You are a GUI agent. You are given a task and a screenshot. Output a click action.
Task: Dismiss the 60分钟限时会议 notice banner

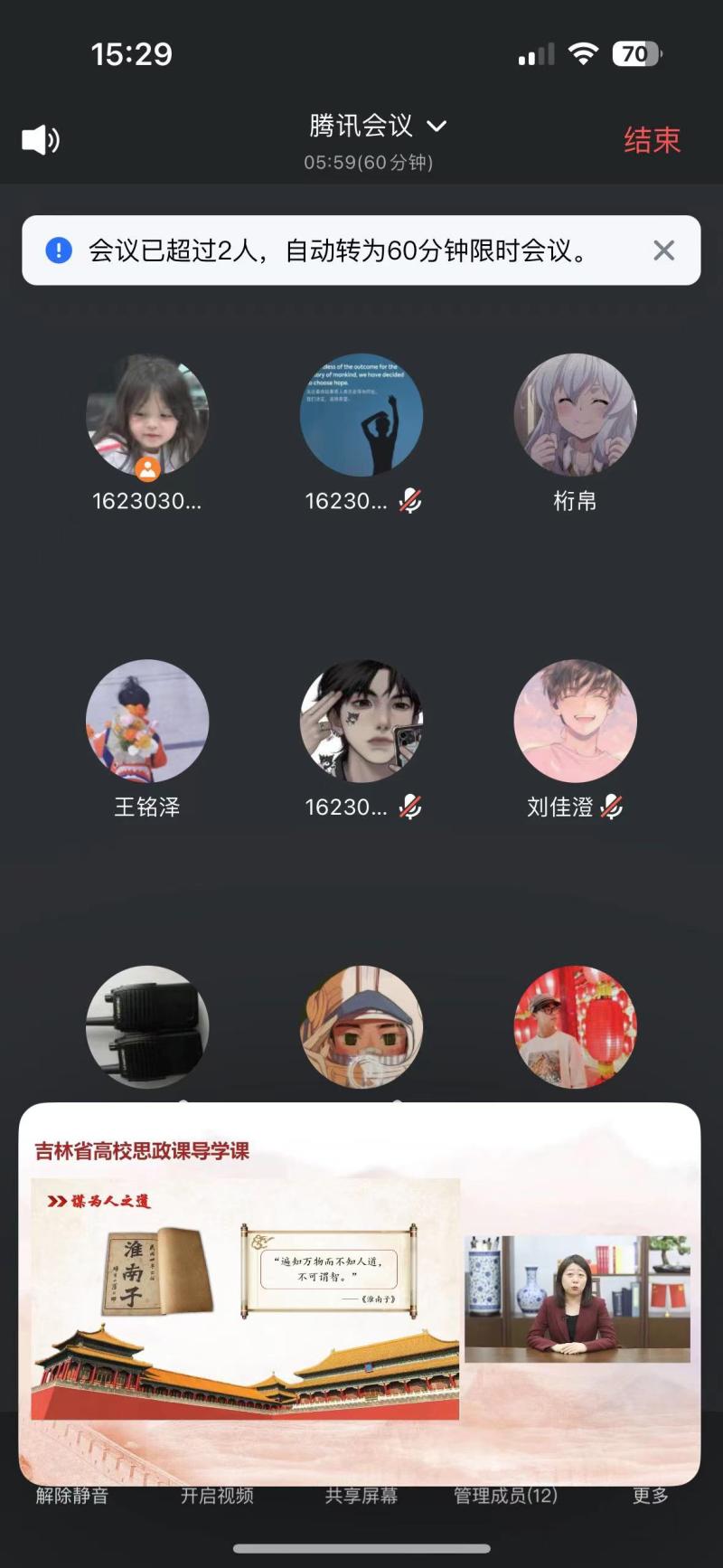[663, 250]
